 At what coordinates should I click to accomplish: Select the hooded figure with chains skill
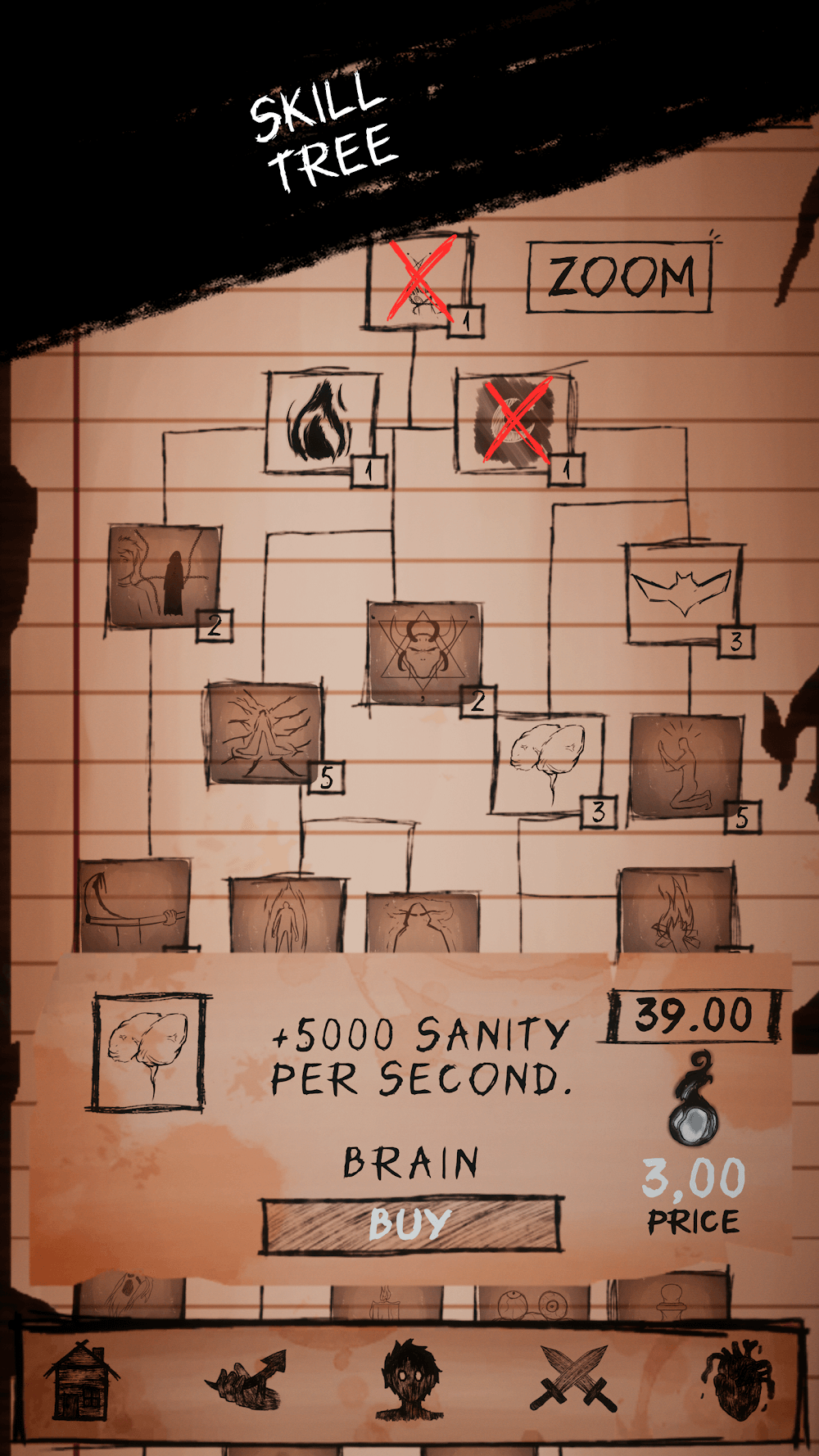point(165,577)
